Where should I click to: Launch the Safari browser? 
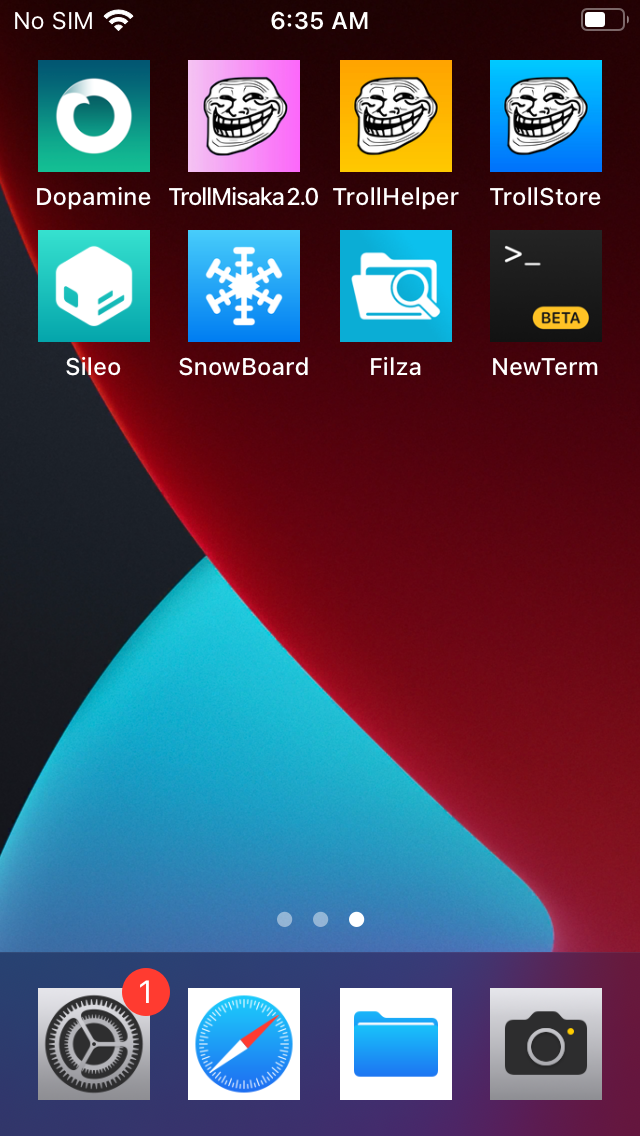pos(244,1044)
